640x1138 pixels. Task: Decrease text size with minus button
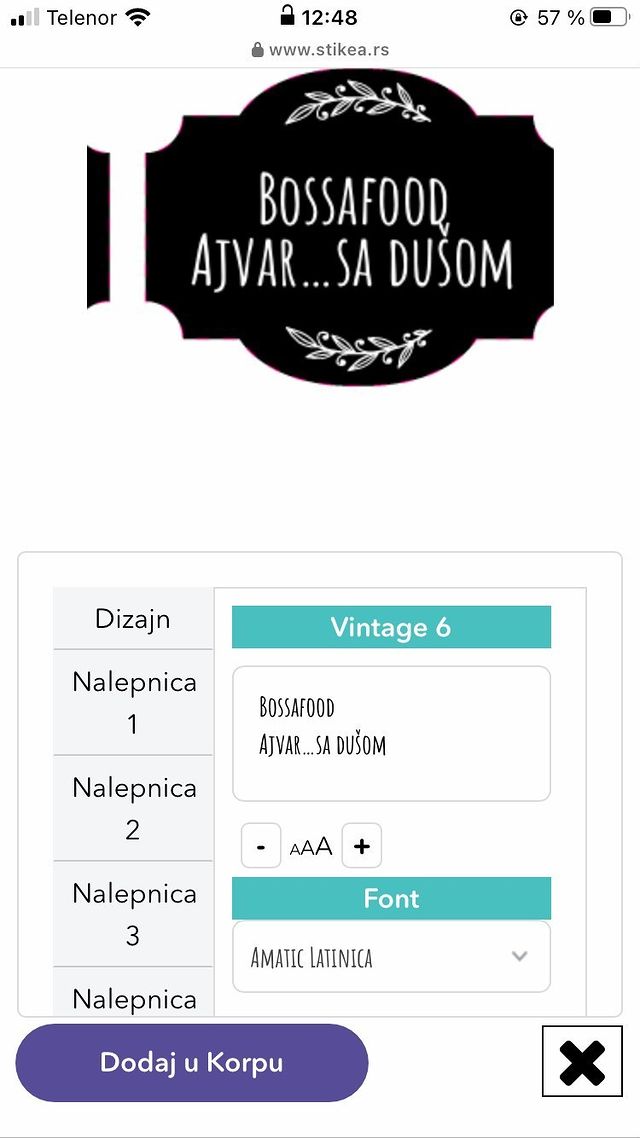(x=261, y=847)
